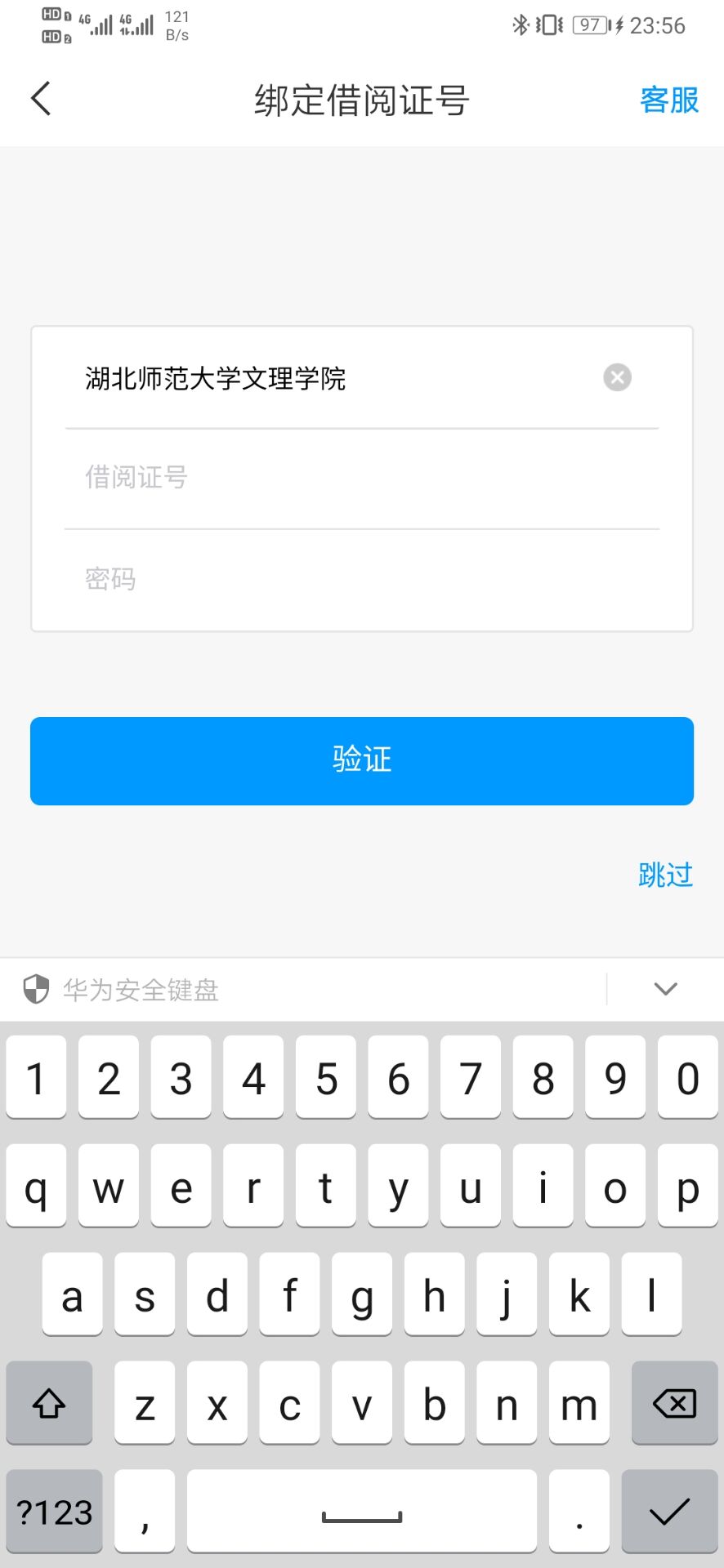
Task: Collapse the keyboard with the down chevron
Action: point(665,989)
